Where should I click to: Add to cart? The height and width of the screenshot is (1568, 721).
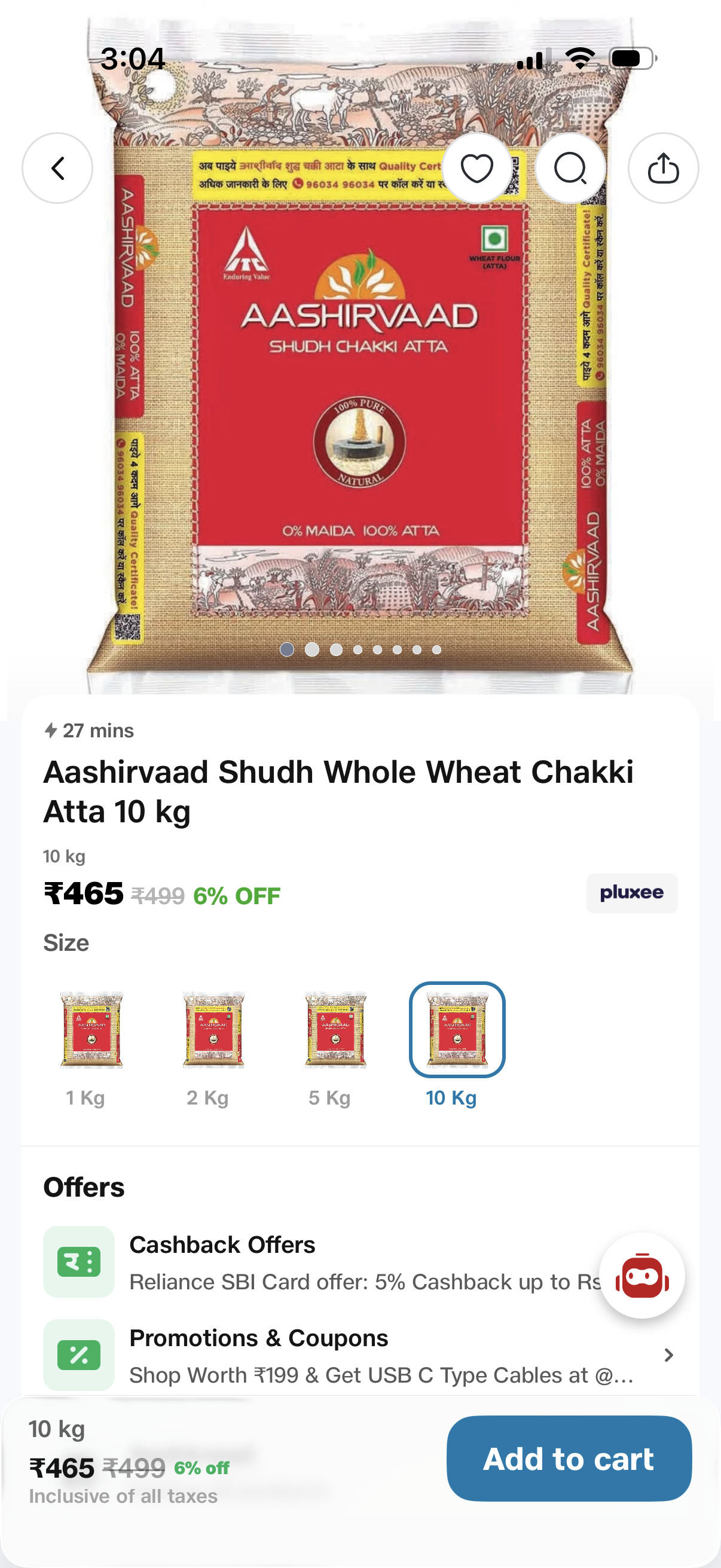[x=569, y=1459]
